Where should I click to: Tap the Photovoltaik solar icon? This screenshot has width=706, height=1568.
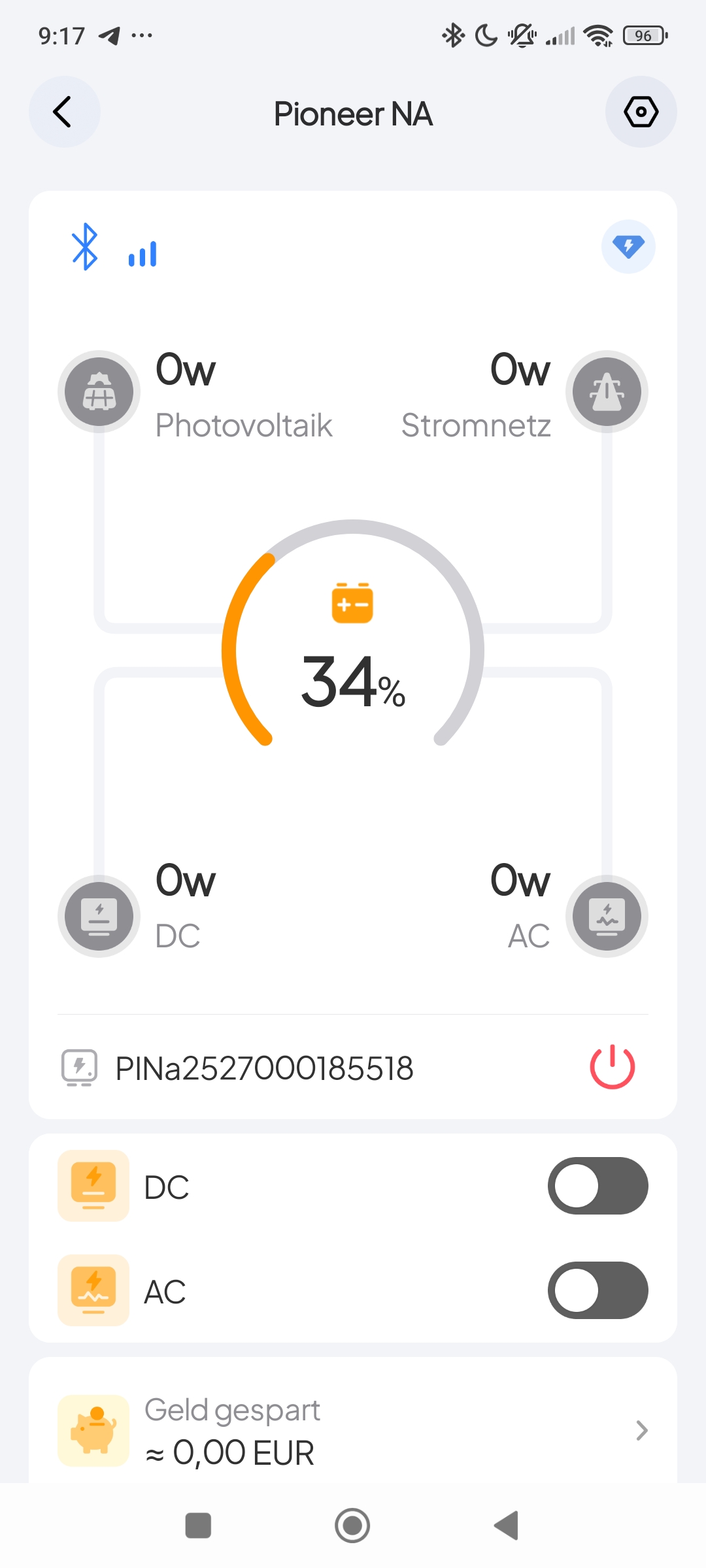[x=99, y=392]
